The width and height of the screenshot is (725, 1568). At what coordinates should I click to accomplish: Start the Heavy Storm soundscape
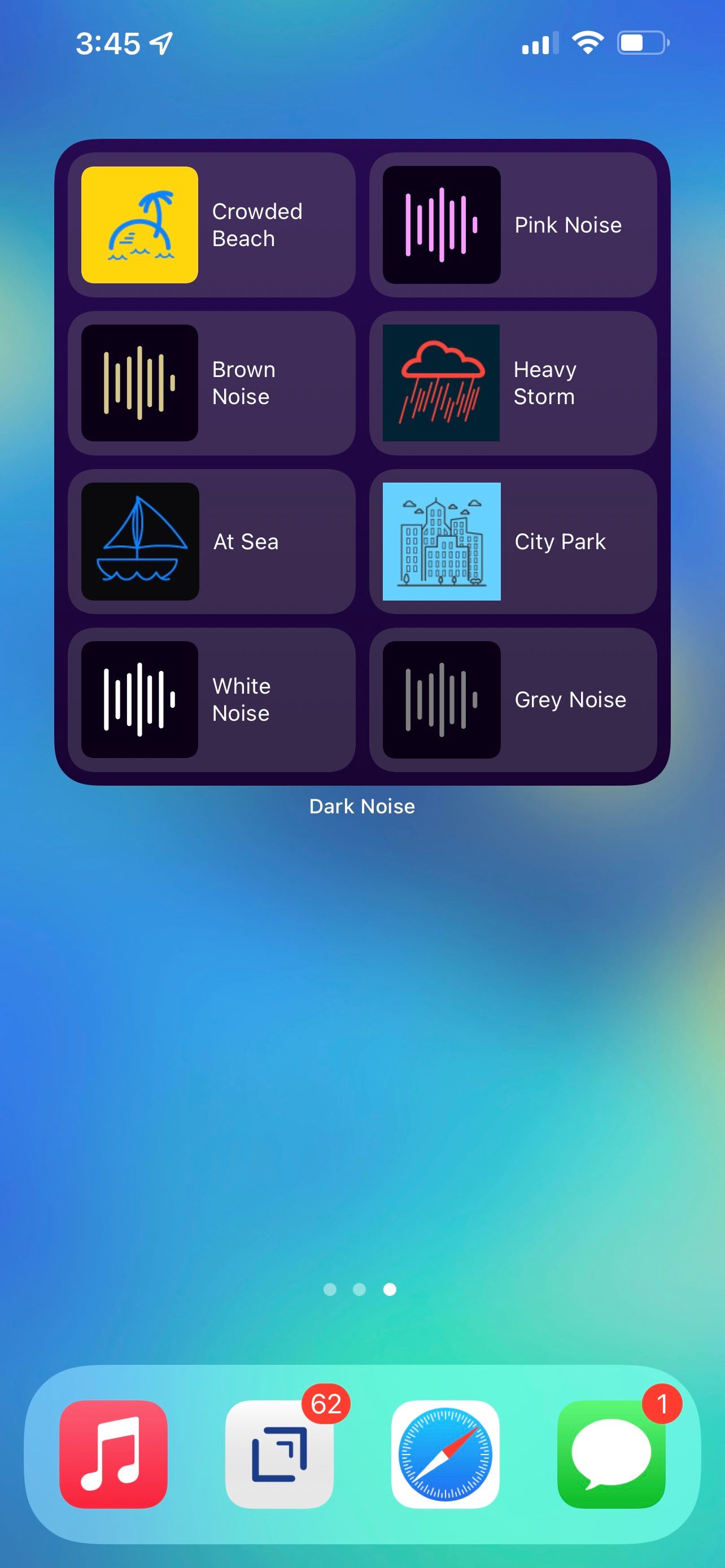tap(514, 383)
